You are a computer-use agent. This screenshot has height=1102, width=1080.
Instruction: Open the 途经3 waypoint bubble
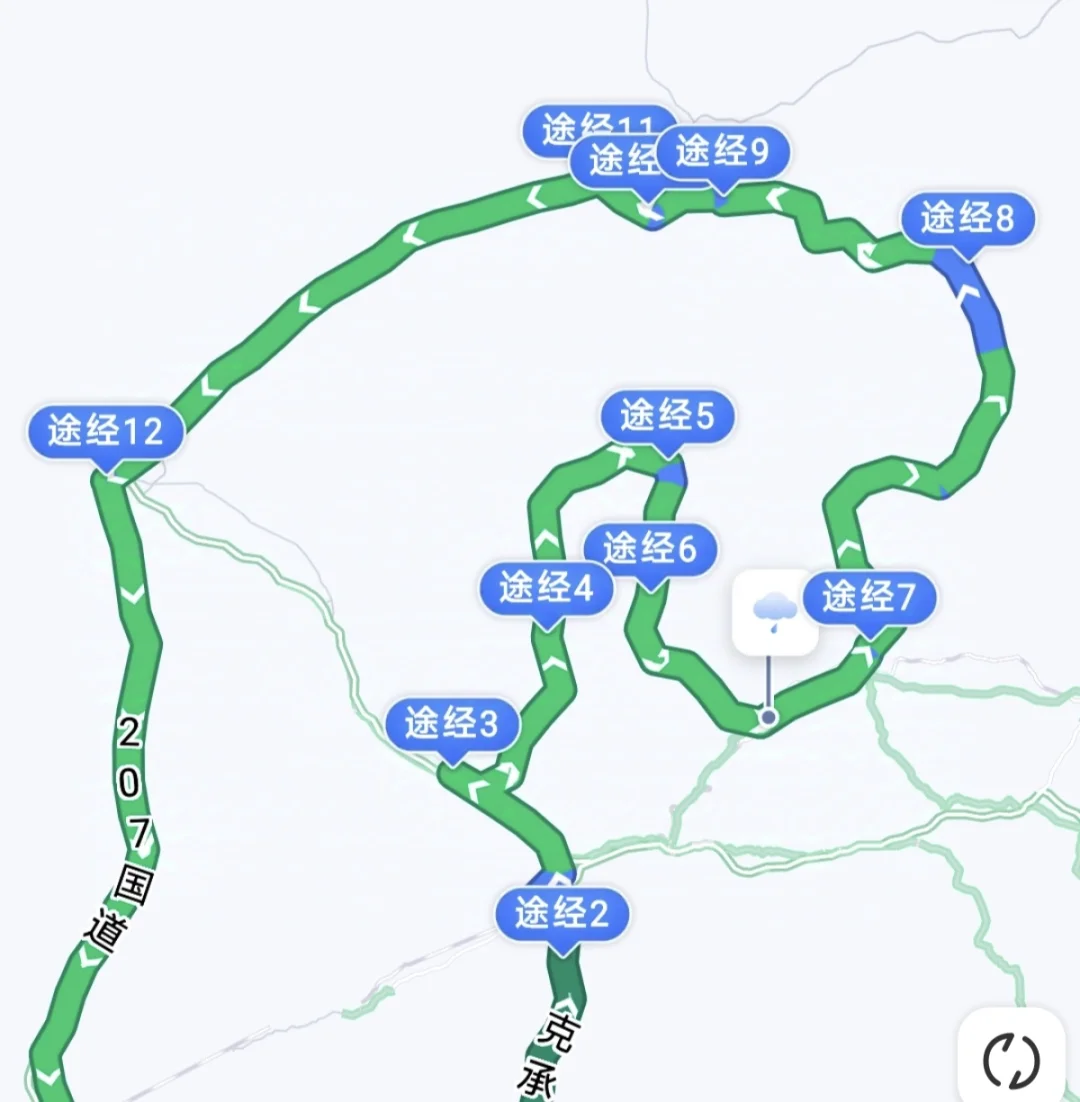452,724
